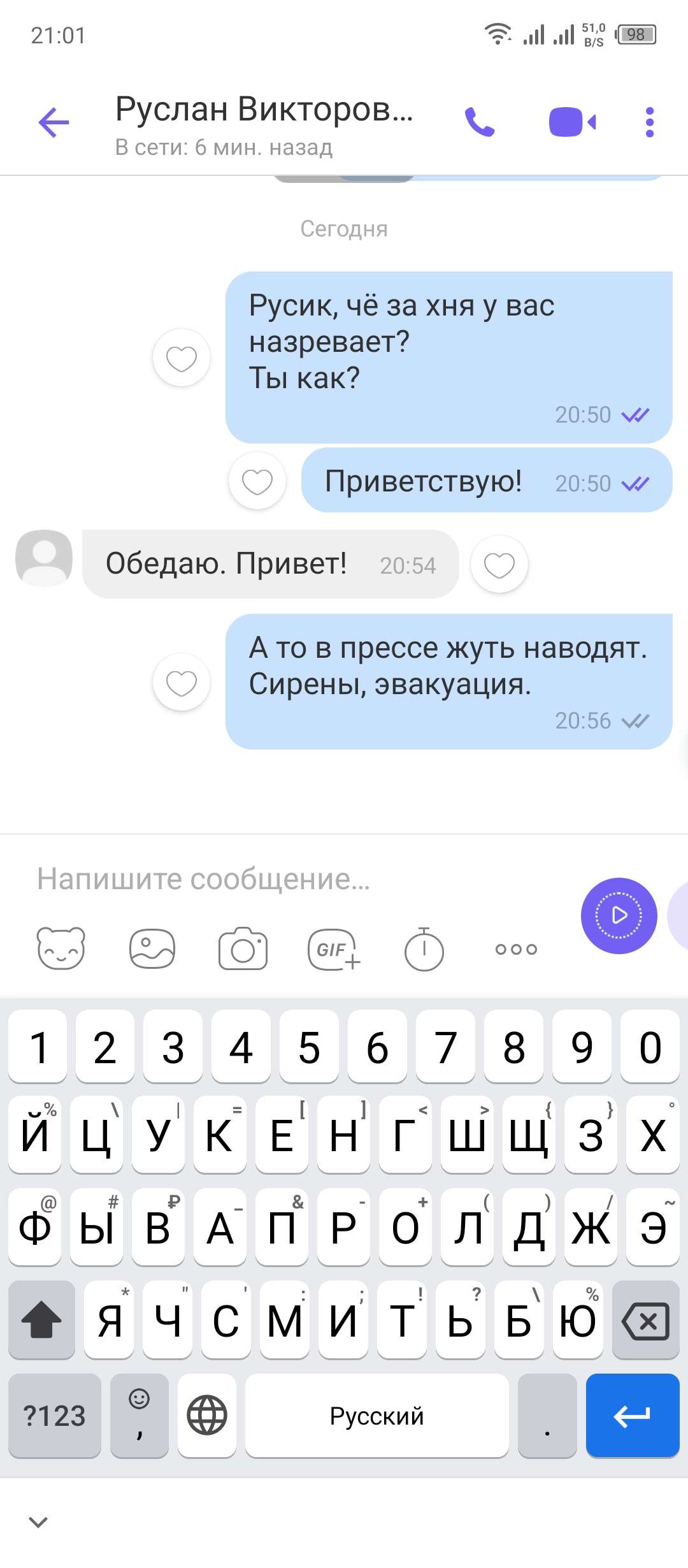
Task: Start a voice call with Руслан
Action: pos(480,122)
